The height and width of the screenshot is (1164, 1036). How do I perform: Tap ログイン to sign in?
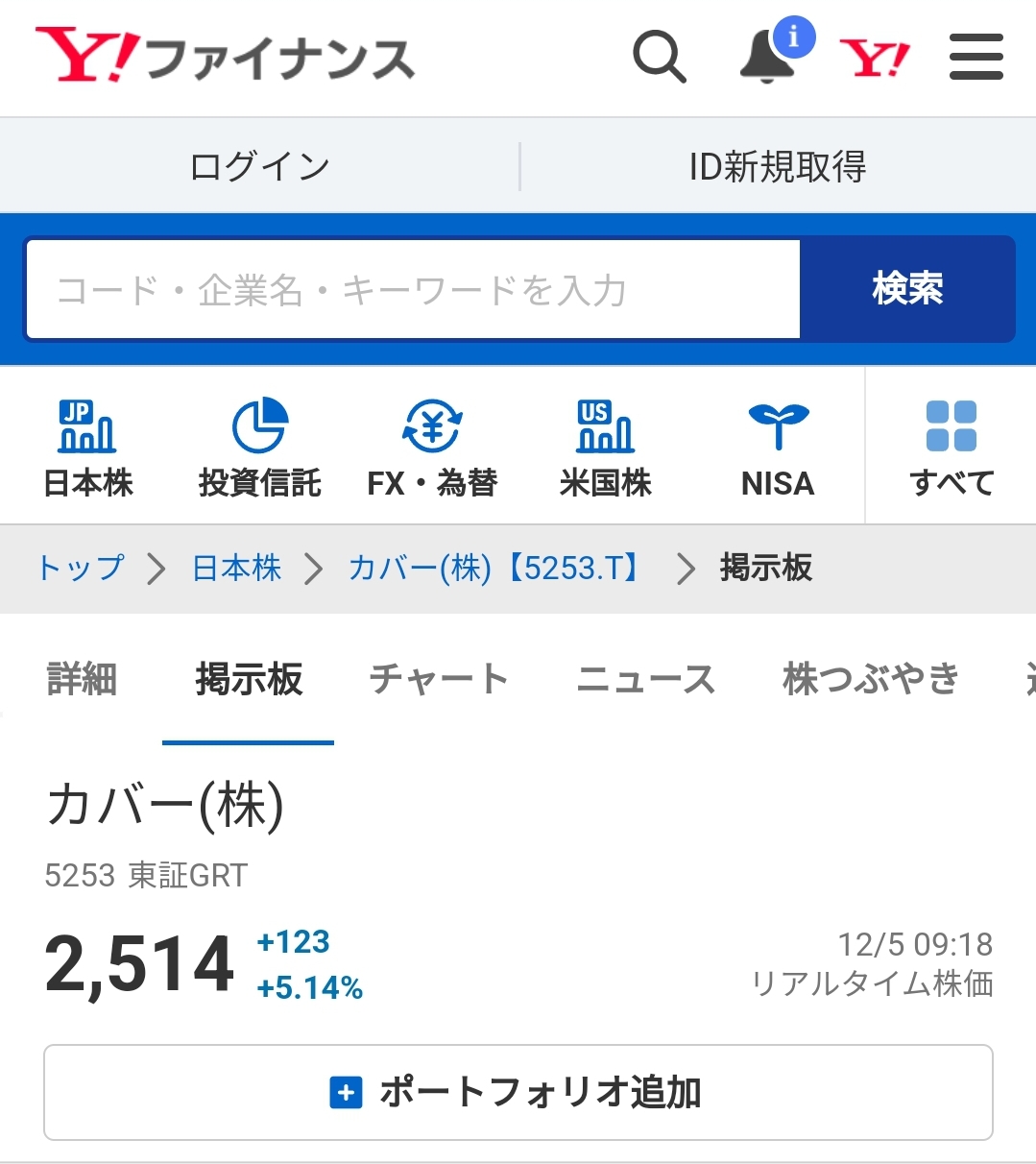(x=259, y=166)
